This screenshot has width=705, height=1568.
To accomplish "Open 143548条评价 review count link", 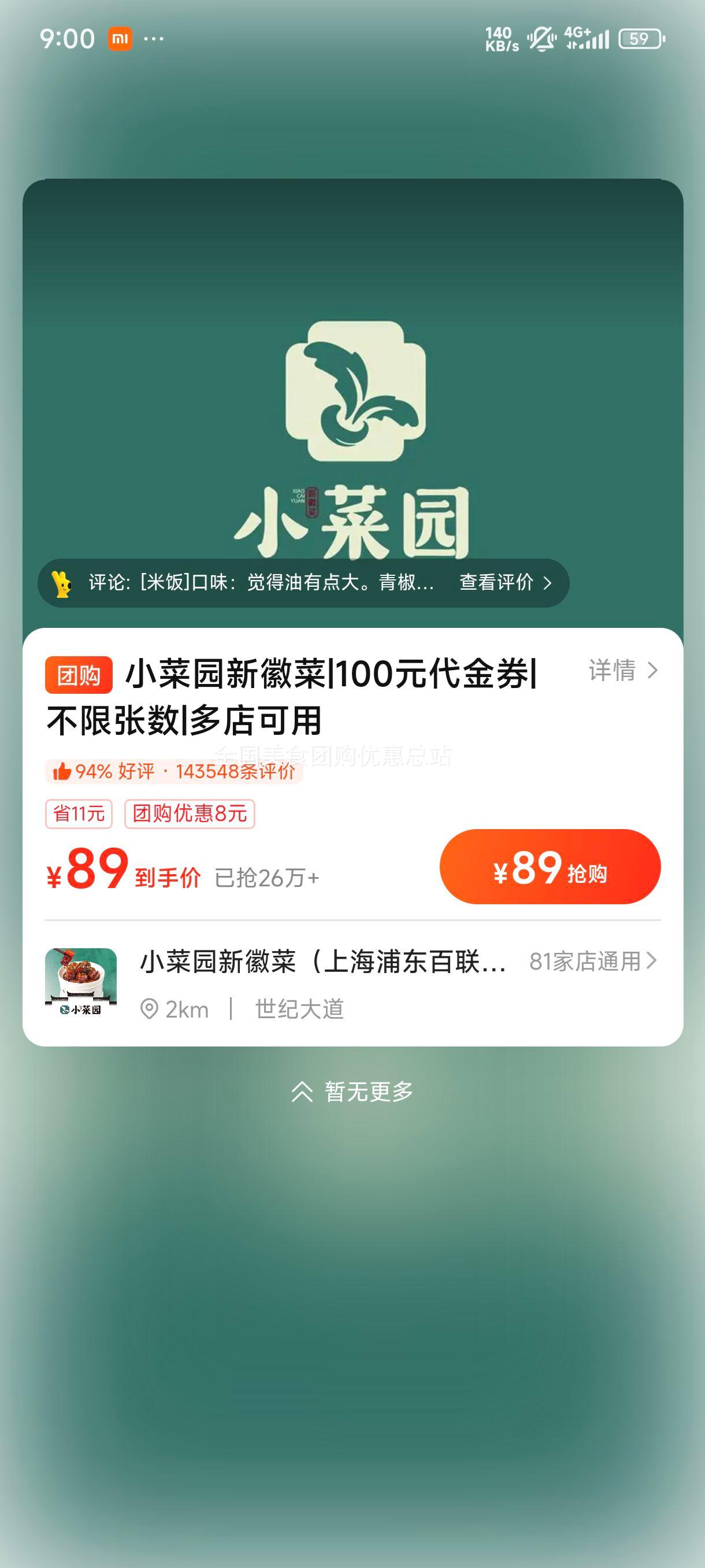I will click(234, 772).
